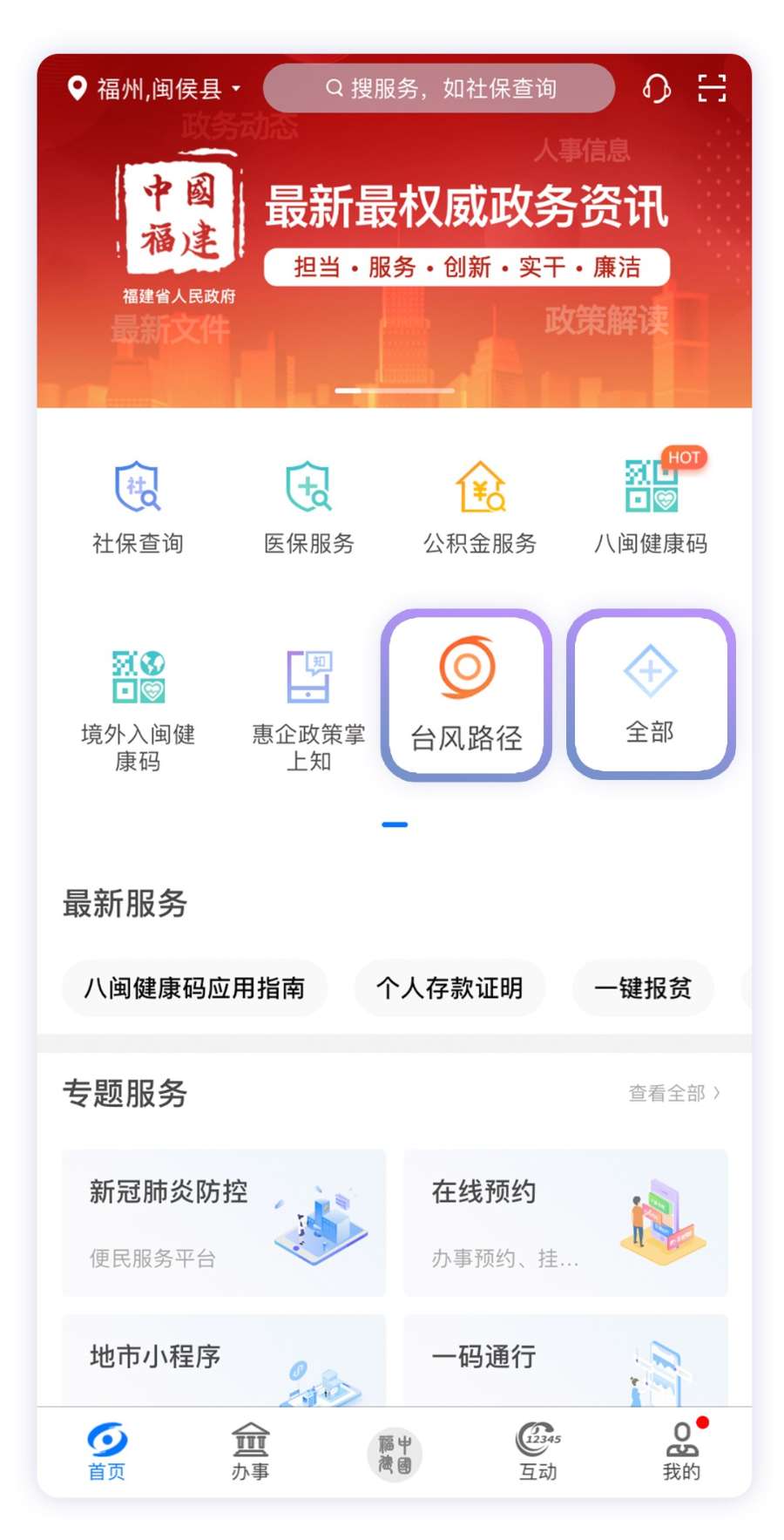
Task: Open the scan code icon
Action: 711,88
